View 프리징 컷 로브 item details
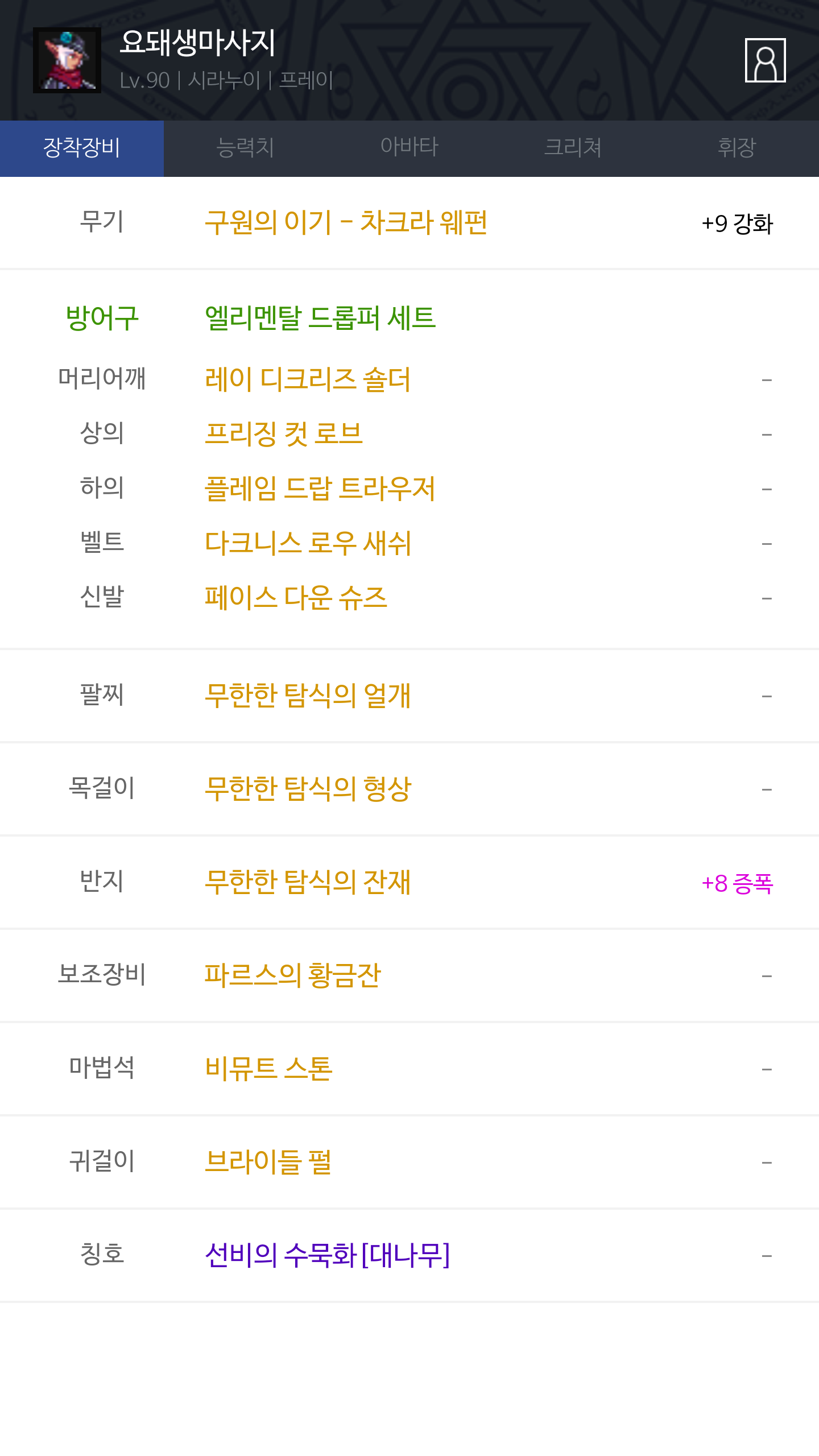Image resolution: width=819 pixels, height=1456 pixels. coord(284,433)
